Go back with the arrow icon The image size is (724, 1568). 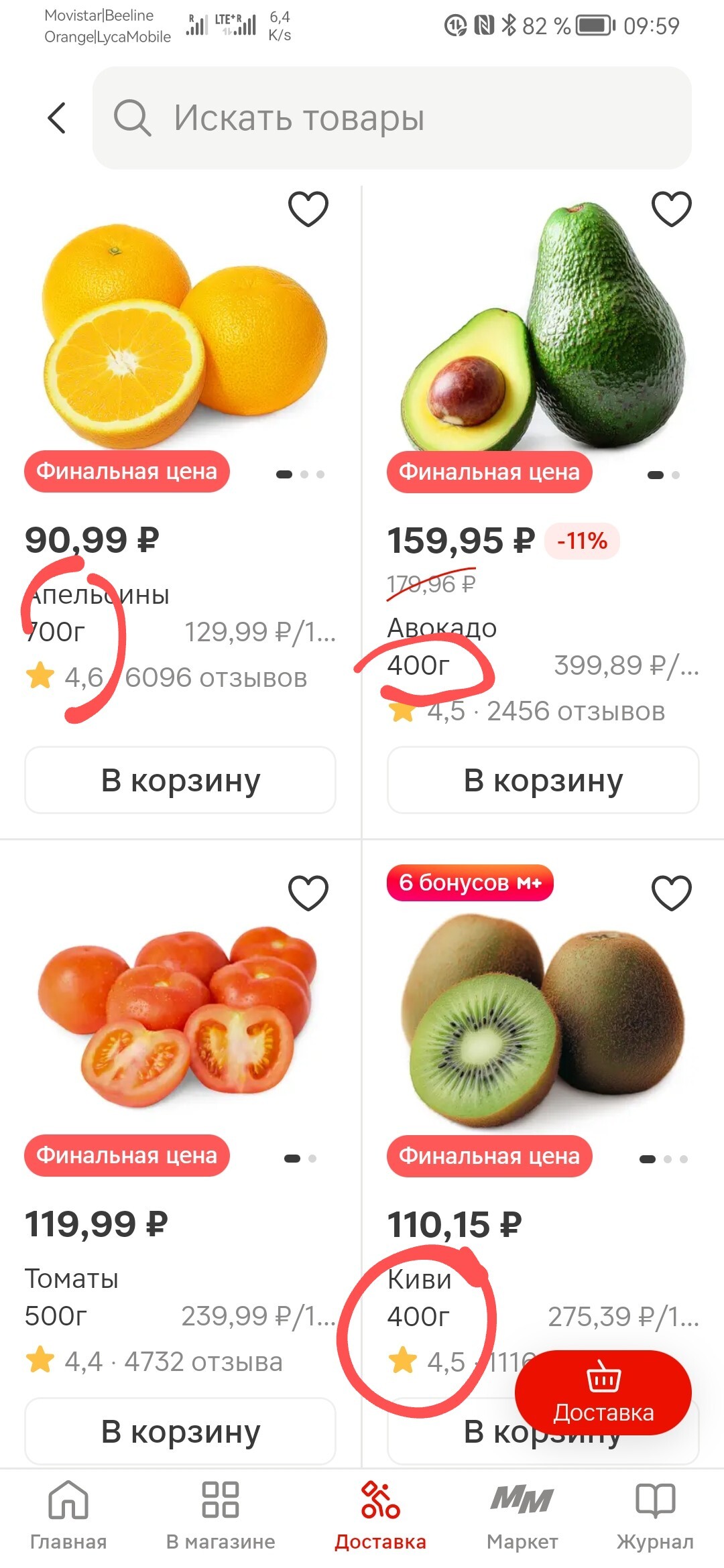click(x=58, y=118)
